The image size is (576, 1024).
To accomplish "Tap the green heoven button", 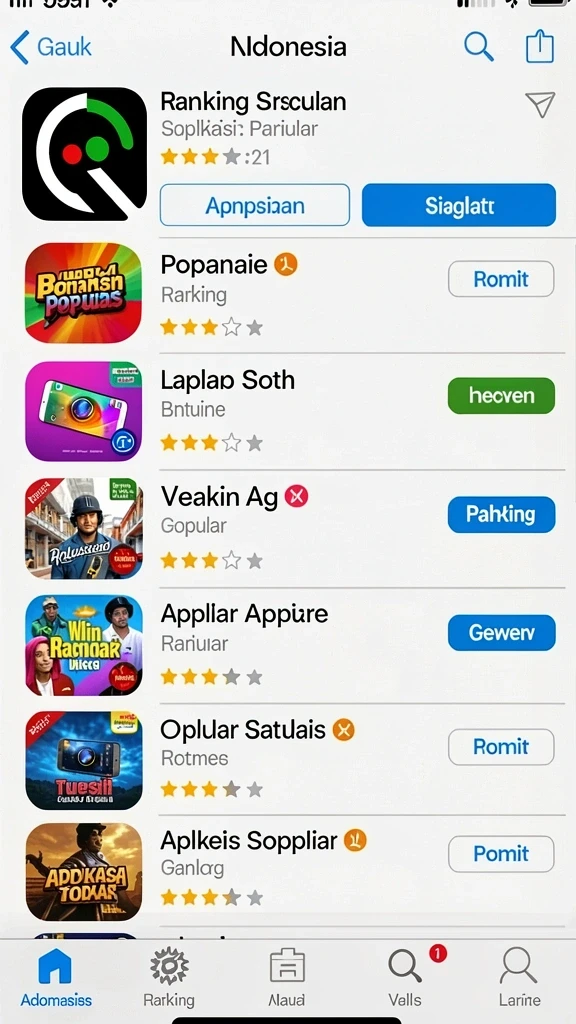I will coord(501,396).
